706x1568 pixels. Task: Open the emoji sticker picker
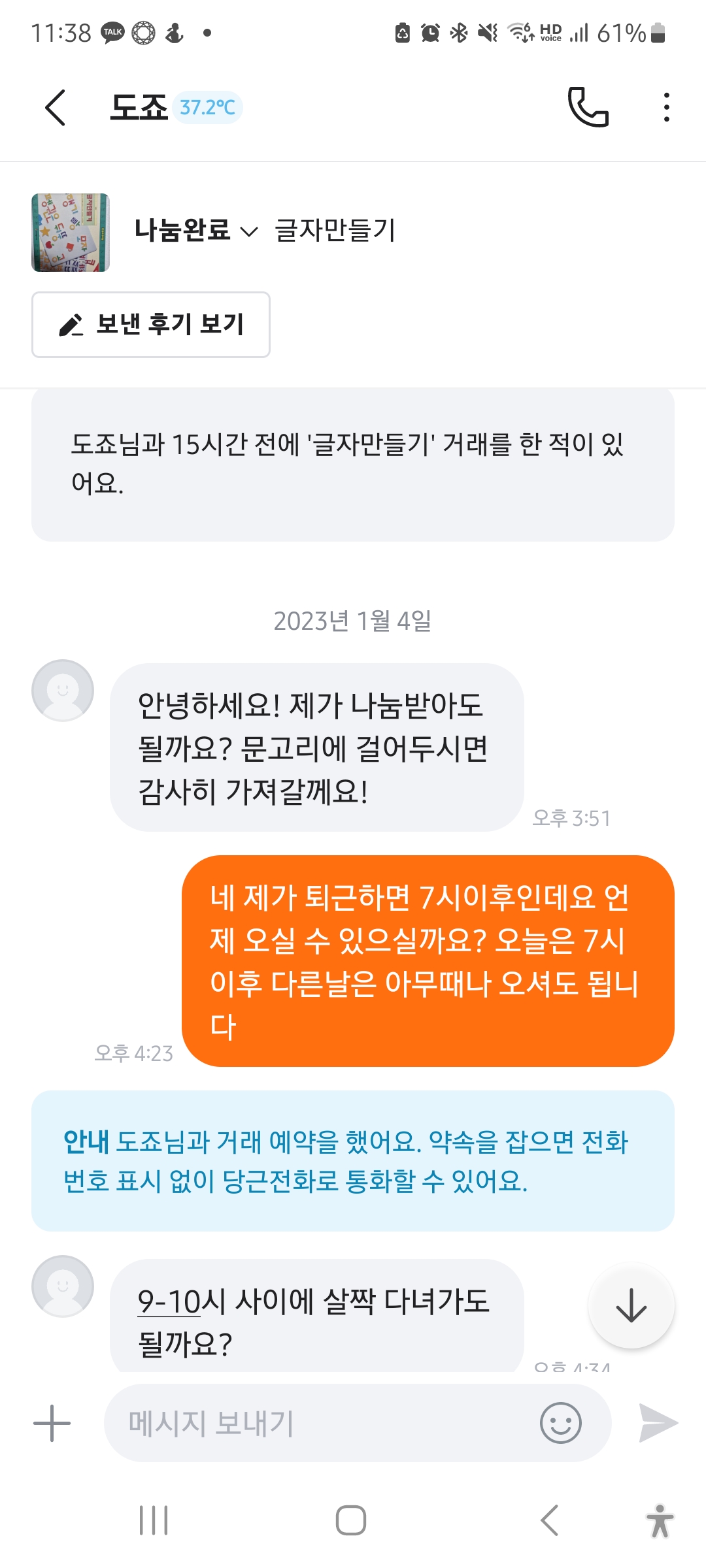tap(560, 1423)
